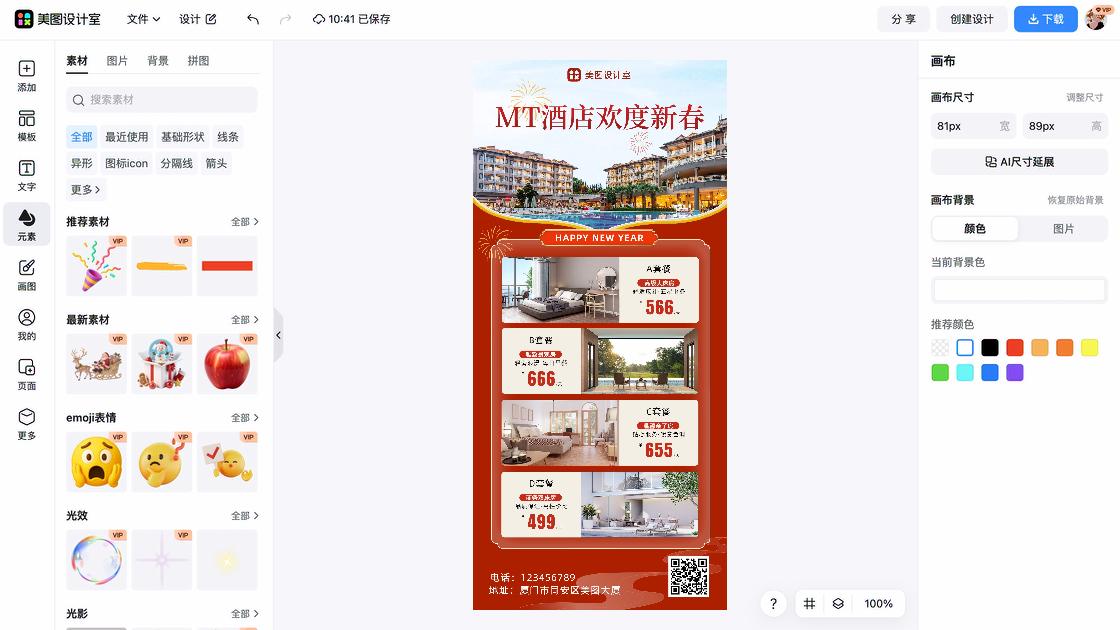Choose the purple recommended color swatch
The image size is (1120, 630).
[x=1015, y=373]
